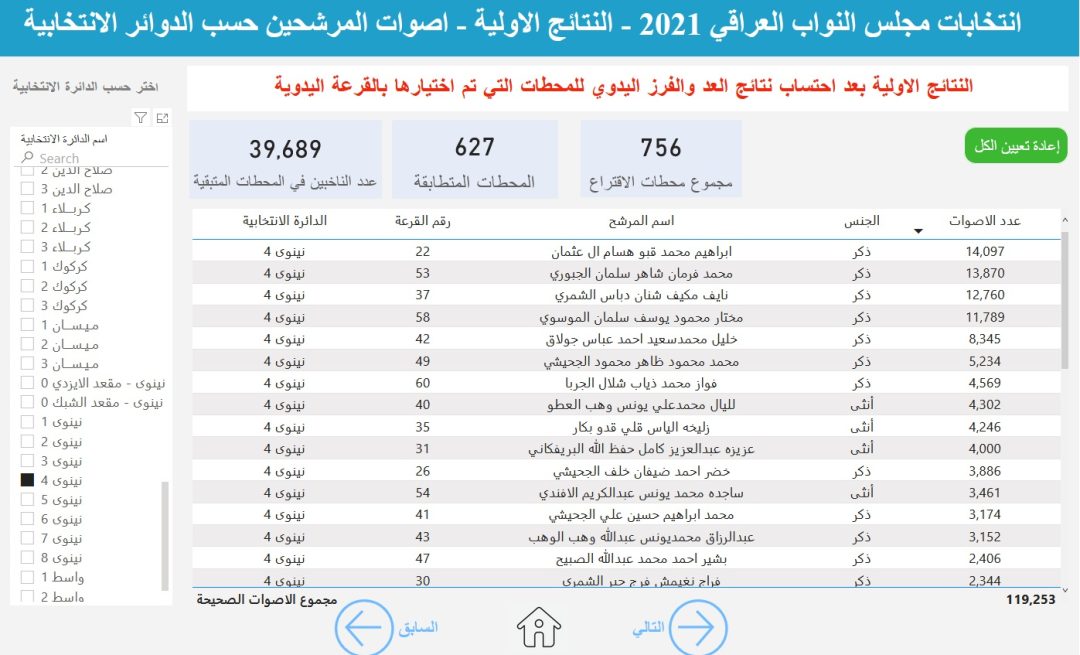Open the home page icon

tap(540, 628)
